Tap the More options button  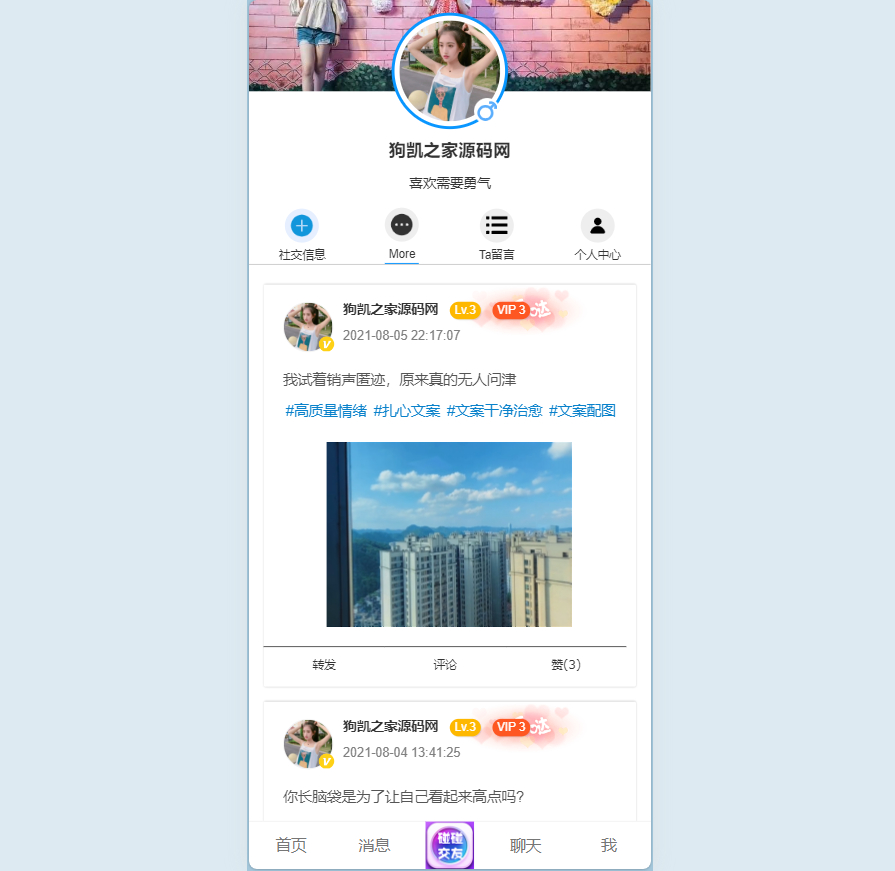pyautogui.click(x=402, y=225)
